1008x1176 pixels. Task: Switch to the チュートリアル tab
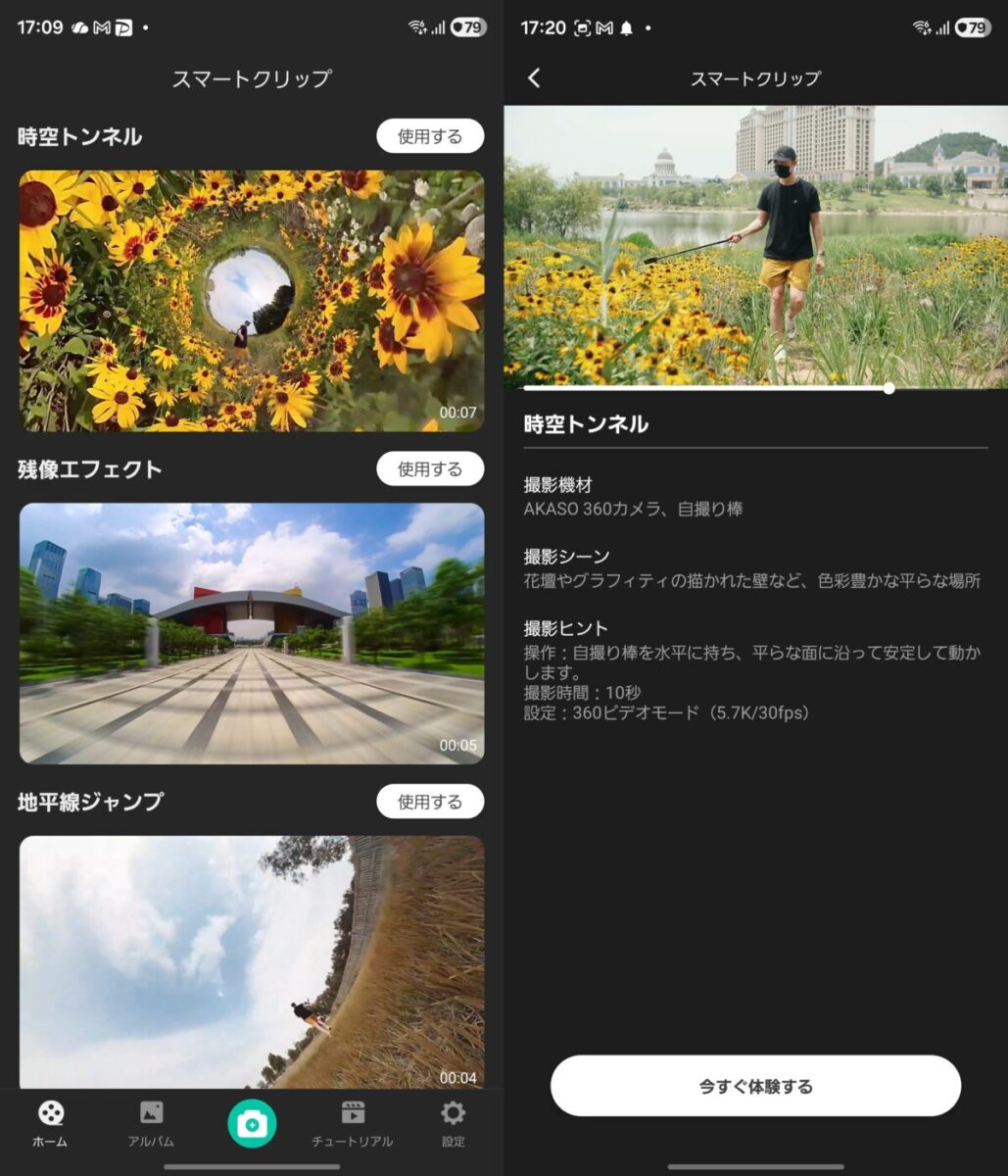pyautogui.click(x=353, y=1123)
